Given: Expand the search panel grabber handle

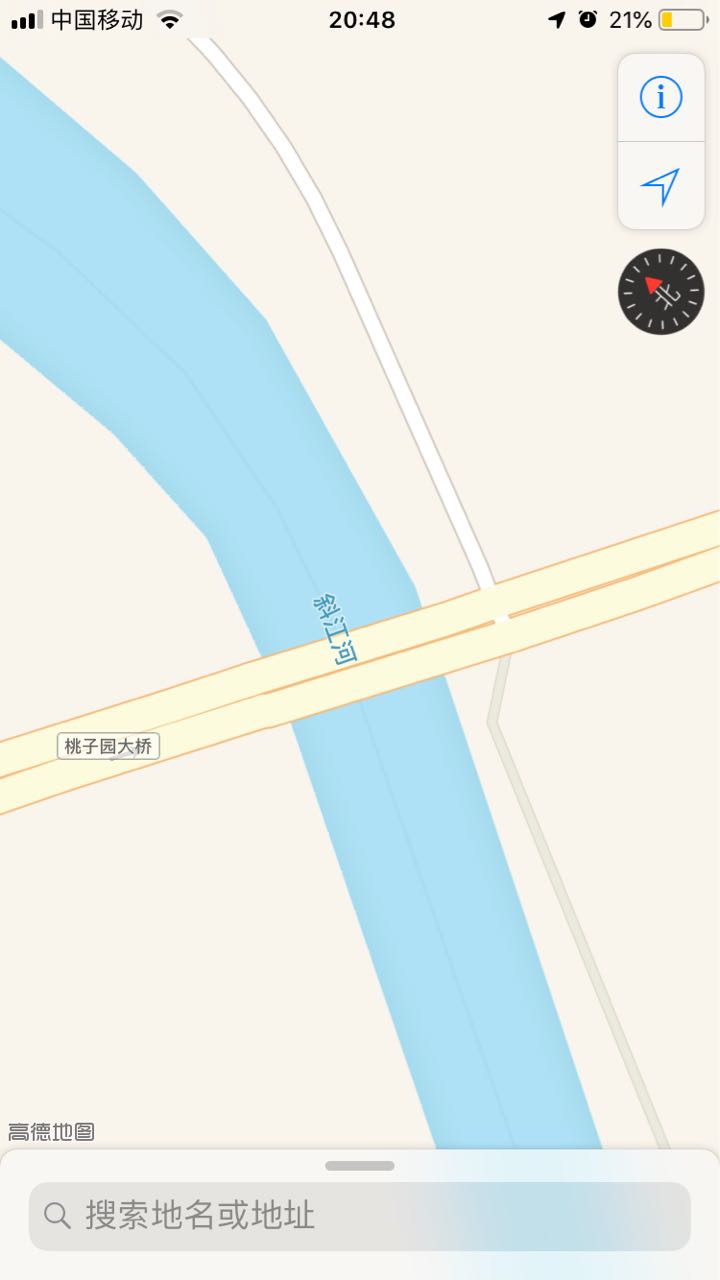Looking at the screenshot, I should (x=360, y=1166).
